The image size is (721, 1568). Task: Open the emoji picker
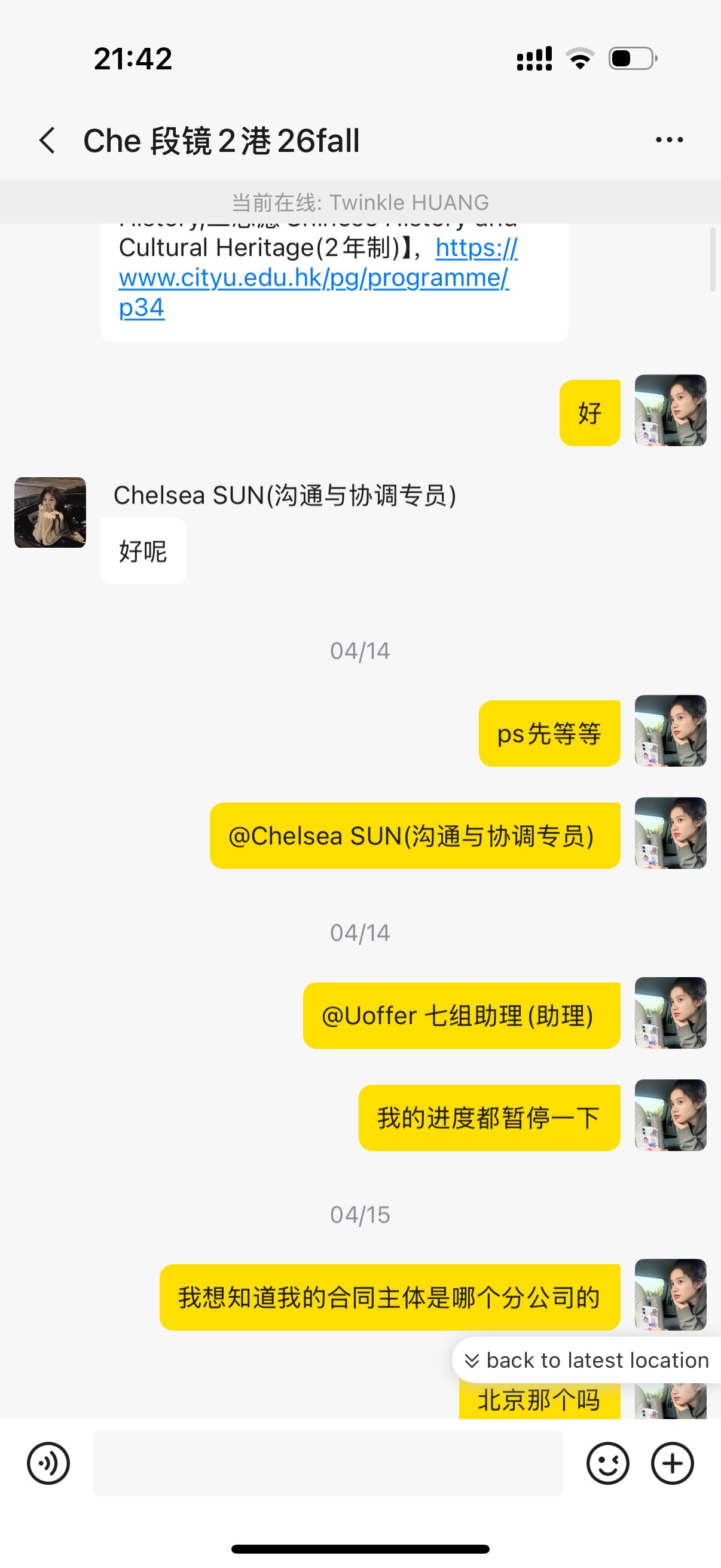[607, 1463]
